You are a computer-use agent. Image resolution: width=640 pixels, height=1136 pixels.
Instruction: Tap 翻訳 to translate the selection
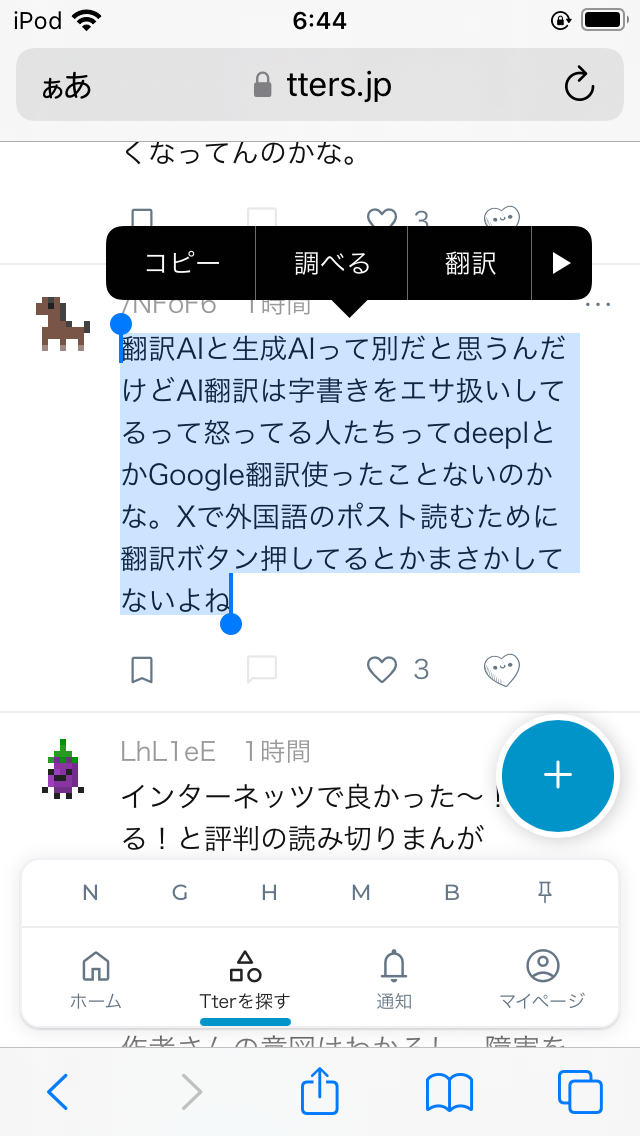click(470, 263)
